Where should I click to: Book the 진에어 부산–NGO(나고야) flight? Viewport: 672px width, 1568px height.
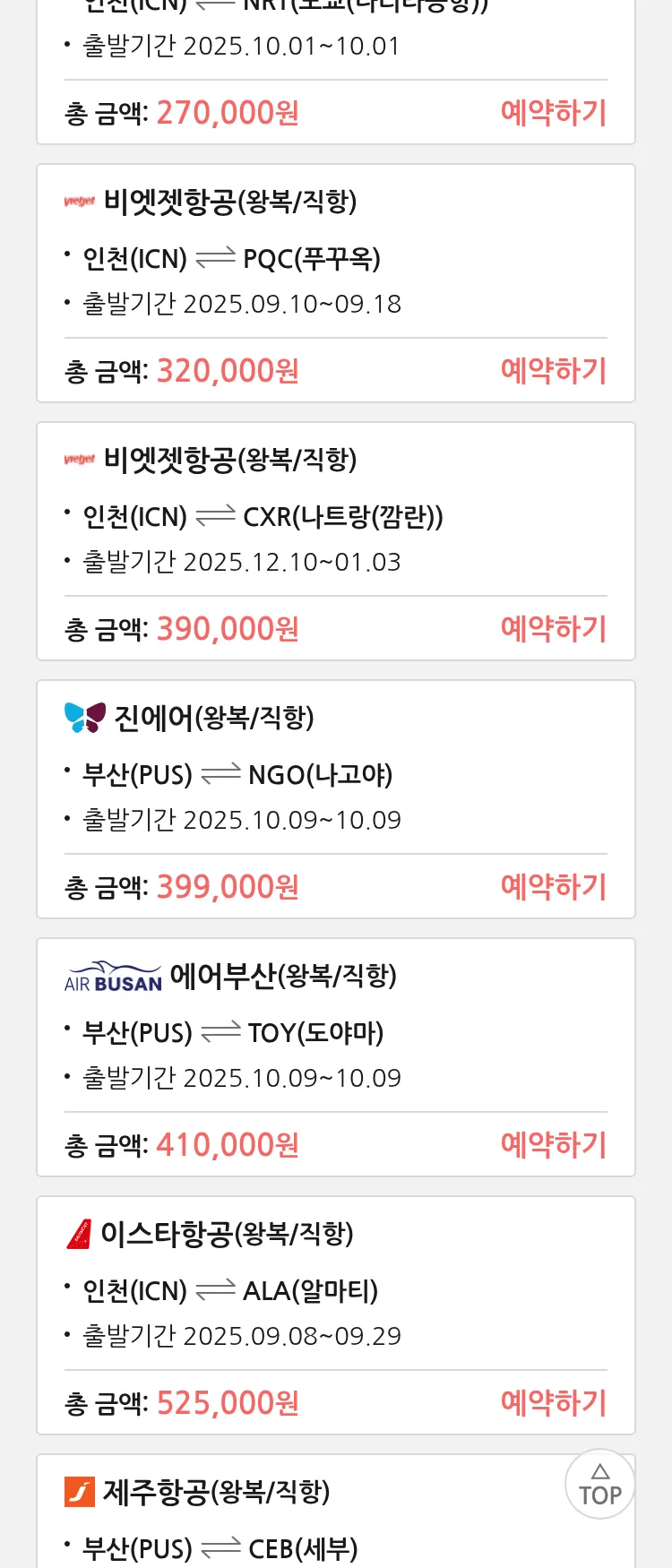[x=553, y=887]
